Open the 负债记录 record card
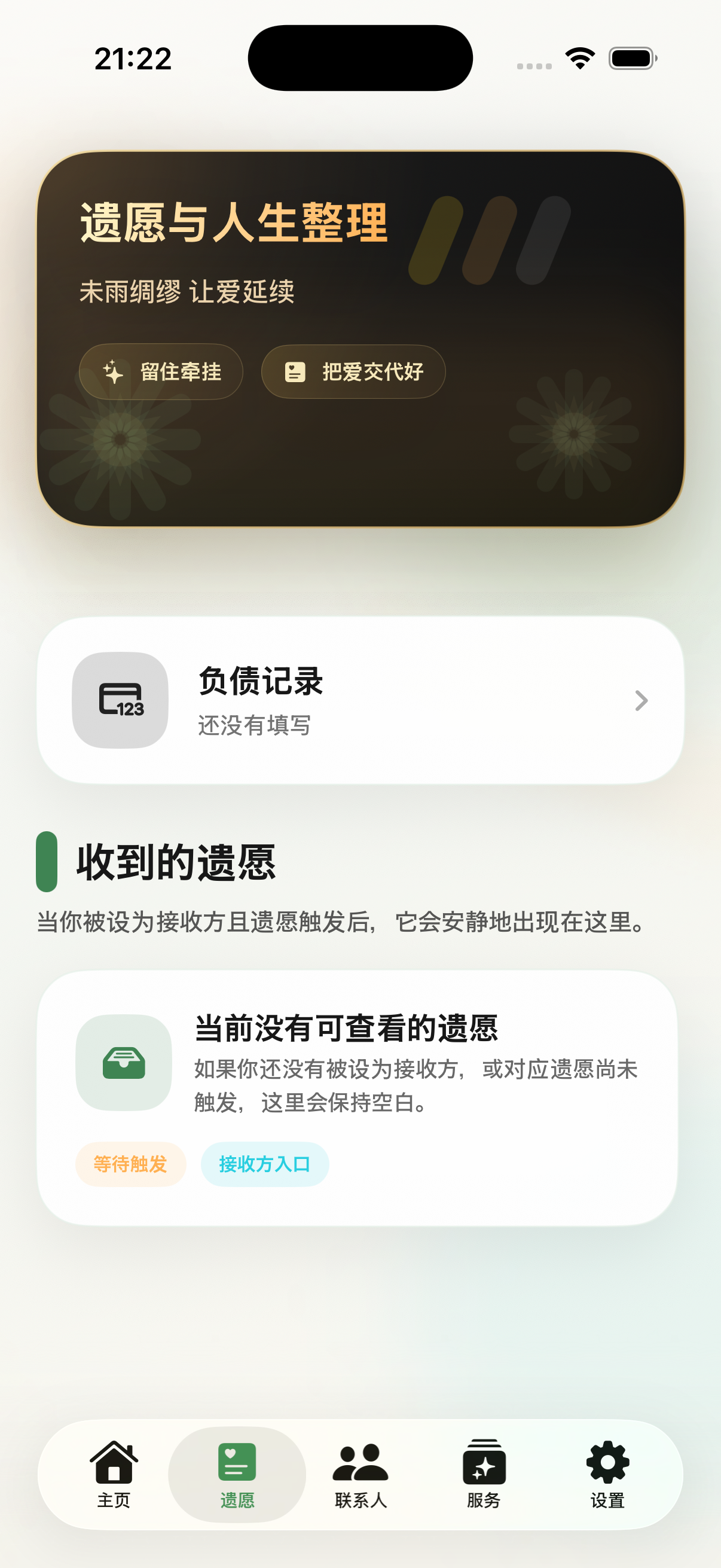Viewport: 721px width, 1568px height. click(x=360, y=700)
